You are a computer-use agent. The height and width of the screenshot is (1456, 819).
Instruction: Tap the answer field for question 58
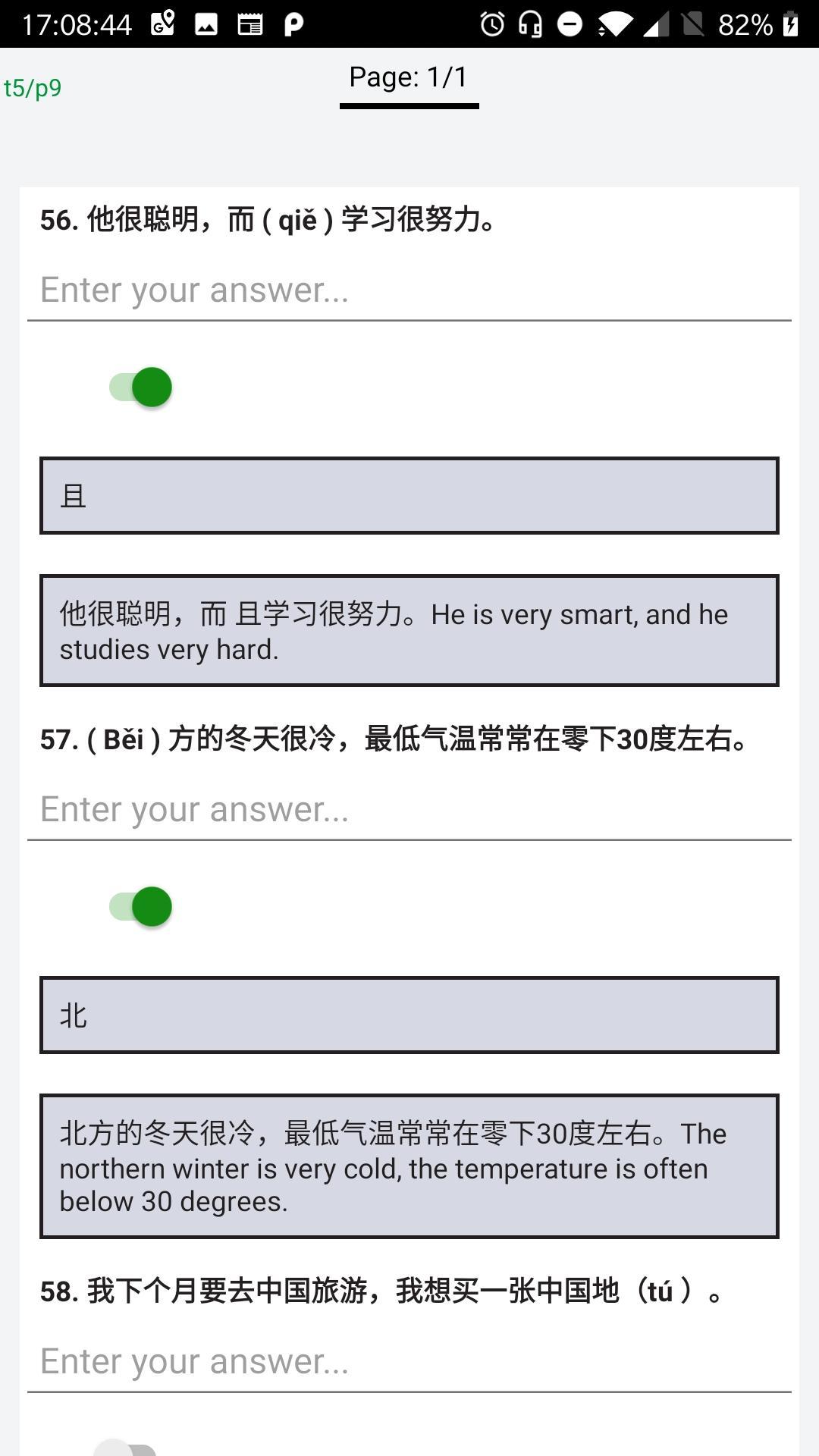(x=409, y=1362)
